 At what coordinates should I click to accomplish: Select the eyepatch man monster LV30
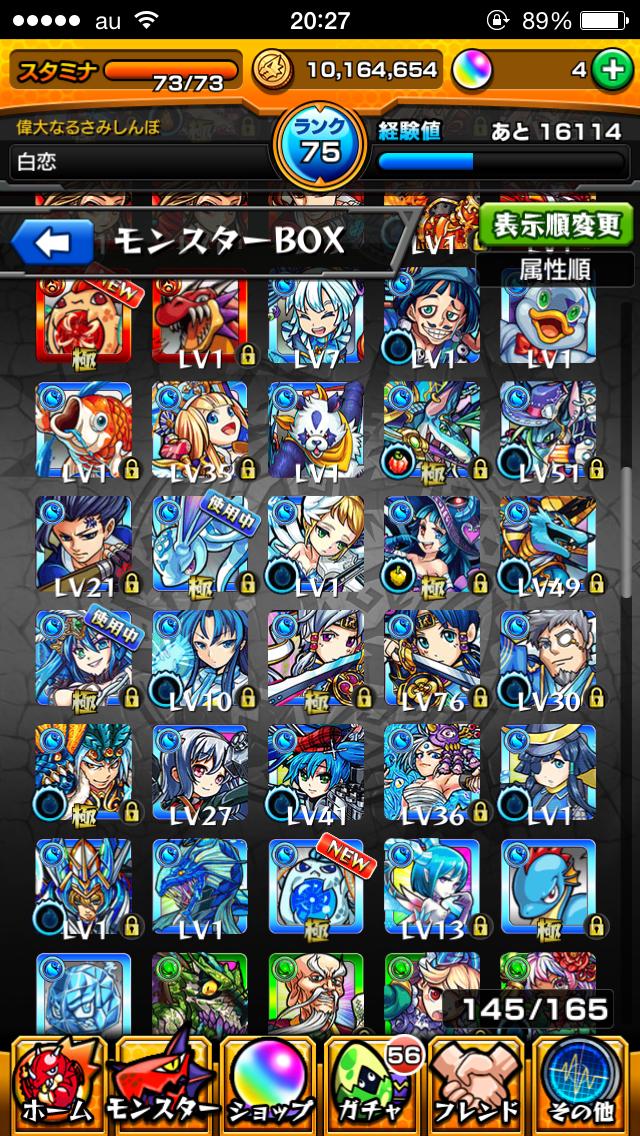(x=548, y=660)
